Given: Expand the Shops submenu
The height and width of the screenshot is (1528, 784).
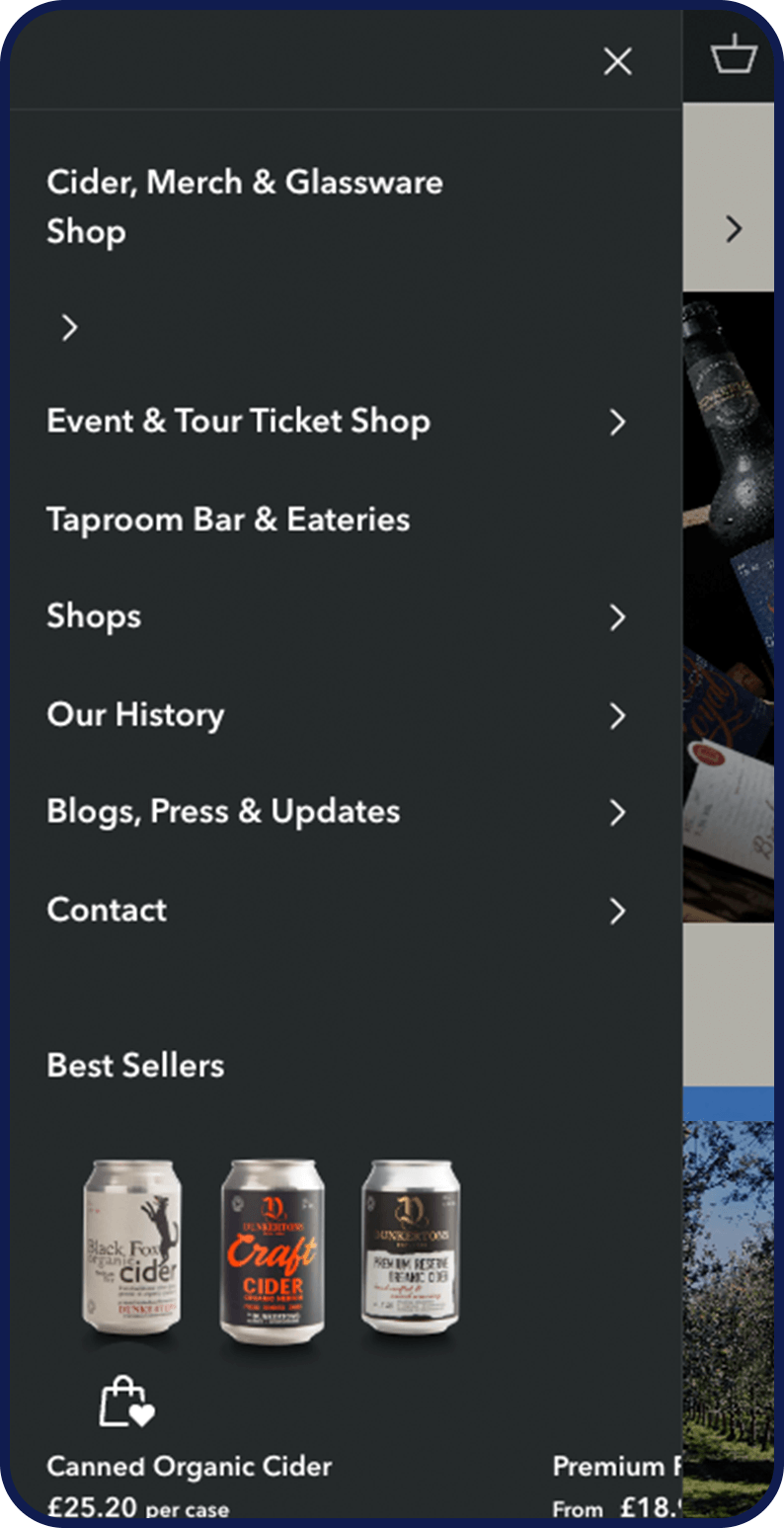Looking at the screenshot, I should point(617,617).
